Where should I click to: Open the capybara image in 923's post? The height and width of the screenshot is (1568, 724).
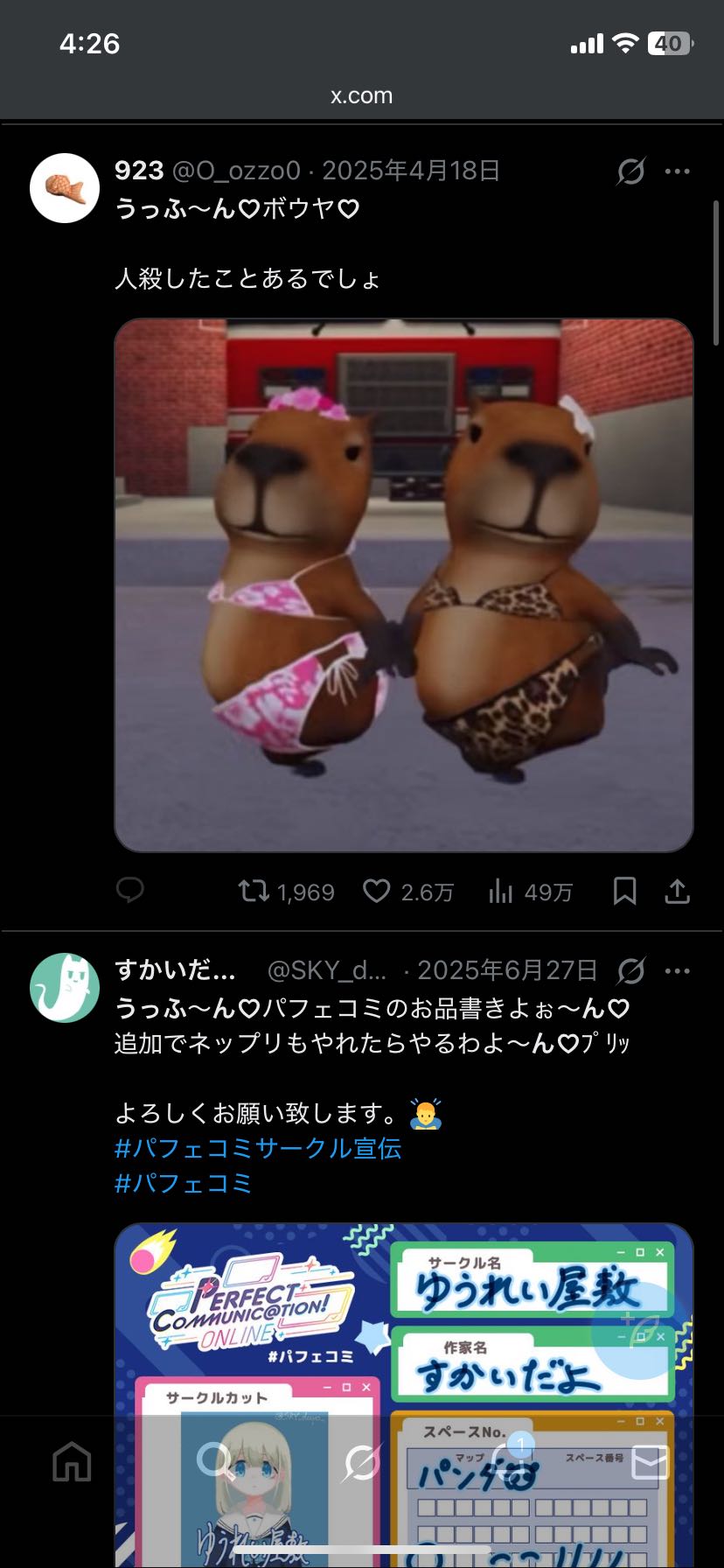(x=404, y=584)
